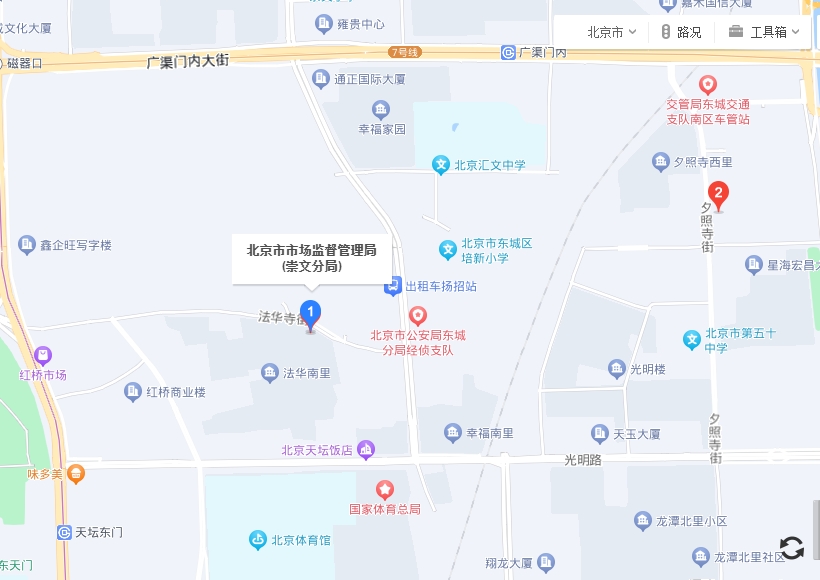820x580 pixels.
Task: Open the 出租车扬招站 taxi stand point
Action: tap(393, 286)
